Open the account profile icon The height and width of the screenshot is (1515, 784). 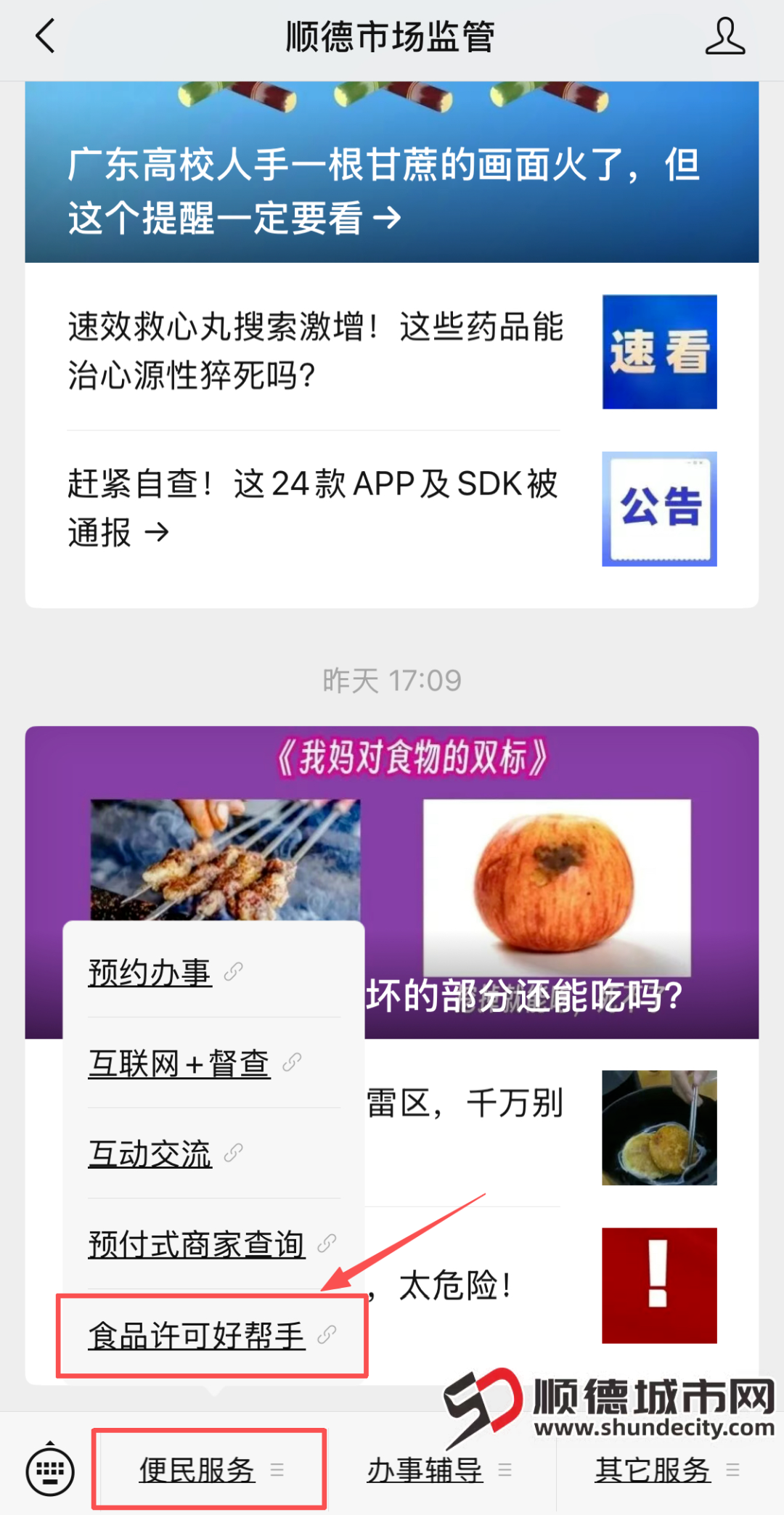pyautogui.click(x=724, y=36)
